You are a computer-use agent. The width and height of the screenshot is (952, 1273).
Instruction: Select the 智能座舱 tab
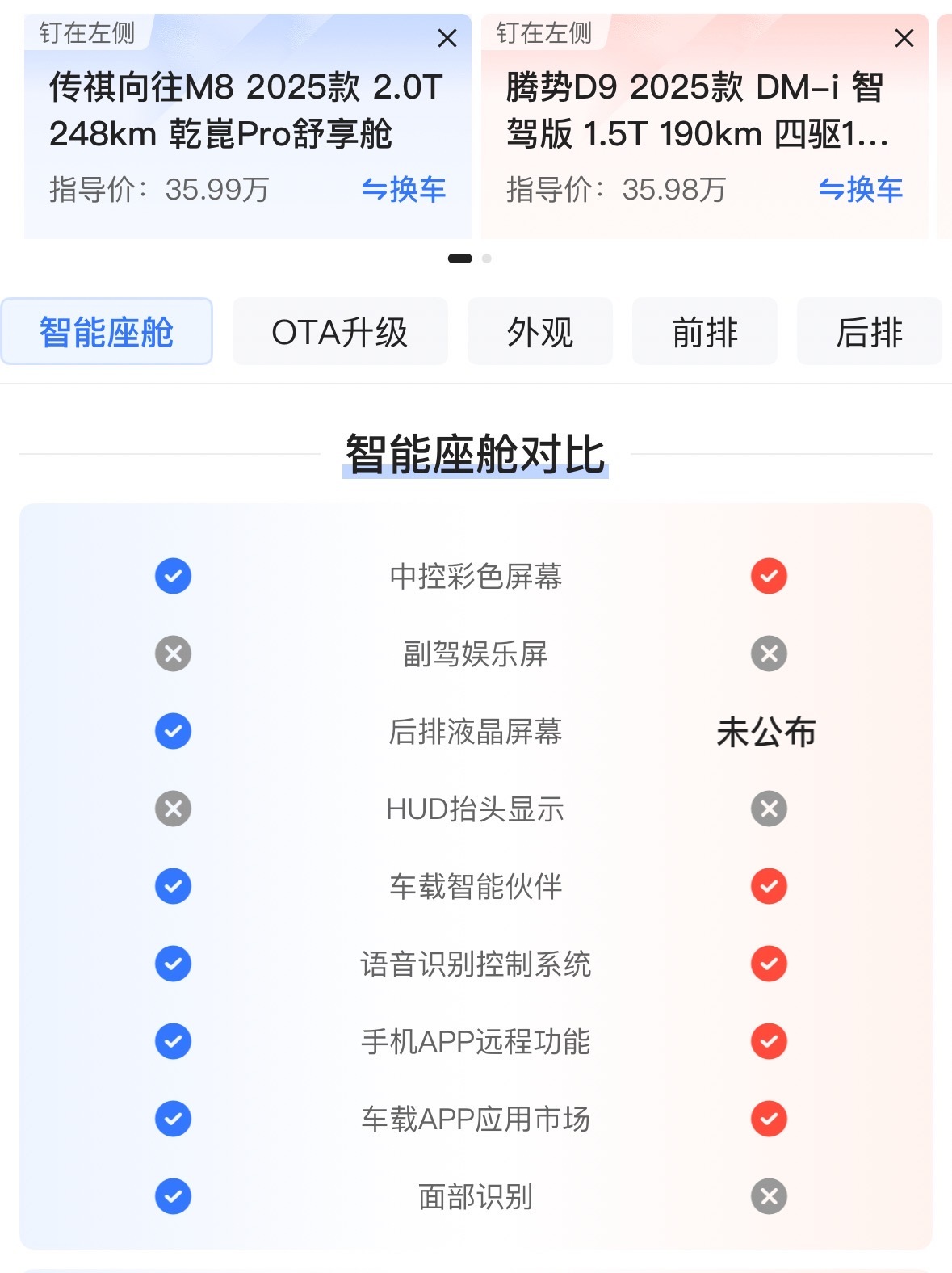click(x=107, y=332)
